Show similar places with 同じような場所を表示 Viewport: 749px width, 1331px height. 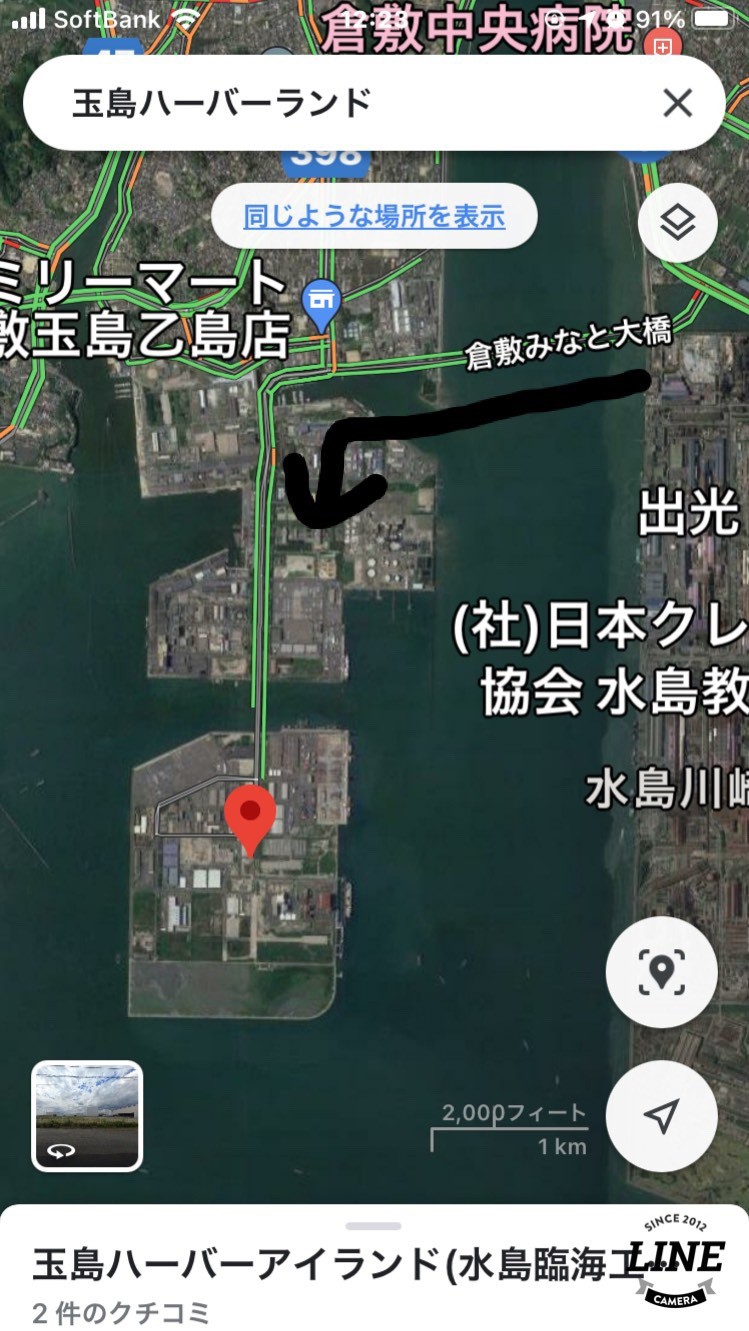(x=374, y=216)
